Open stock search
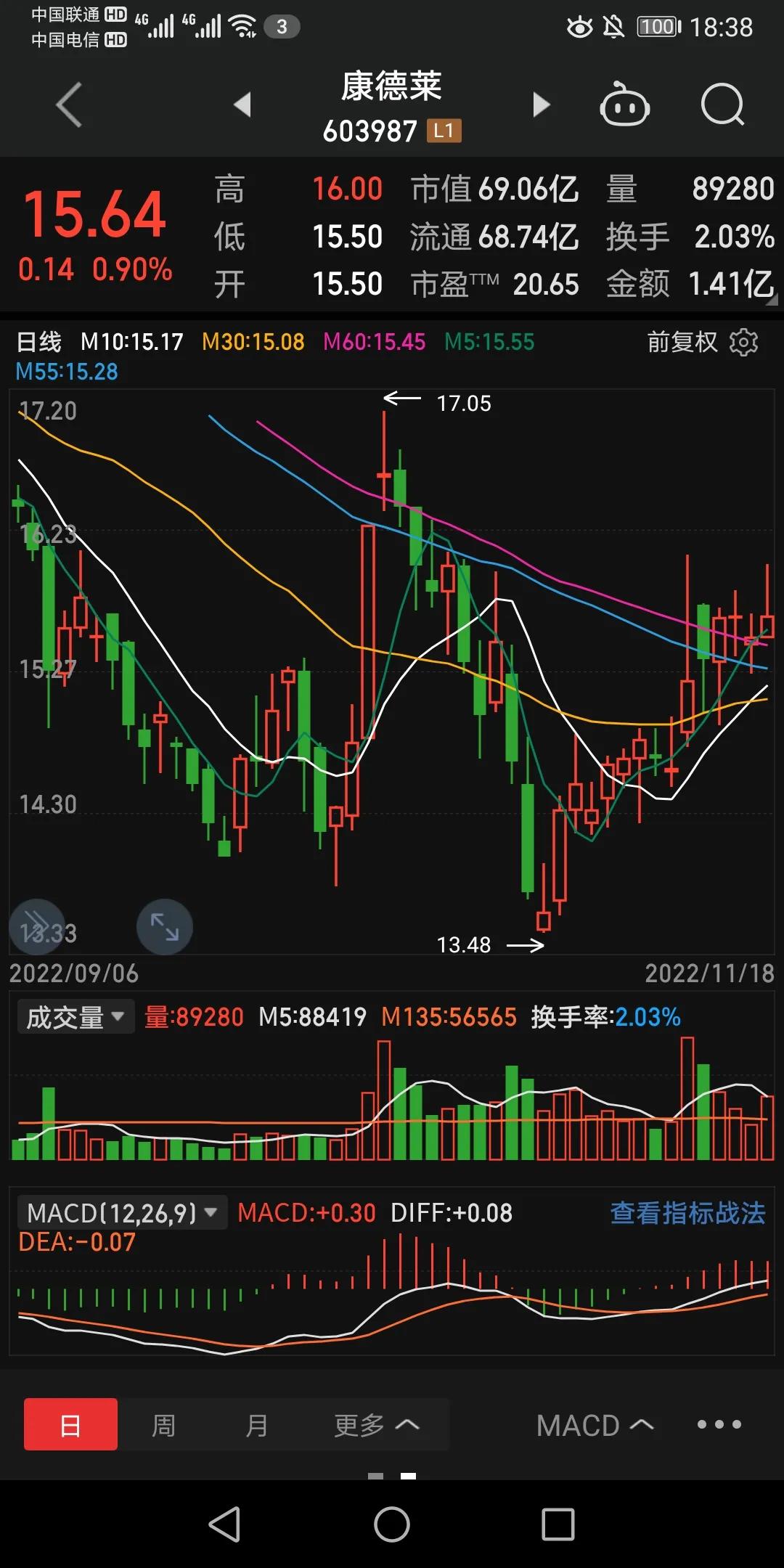The height and width of the screenshot is (1568, 784). [x=723, y=105]
